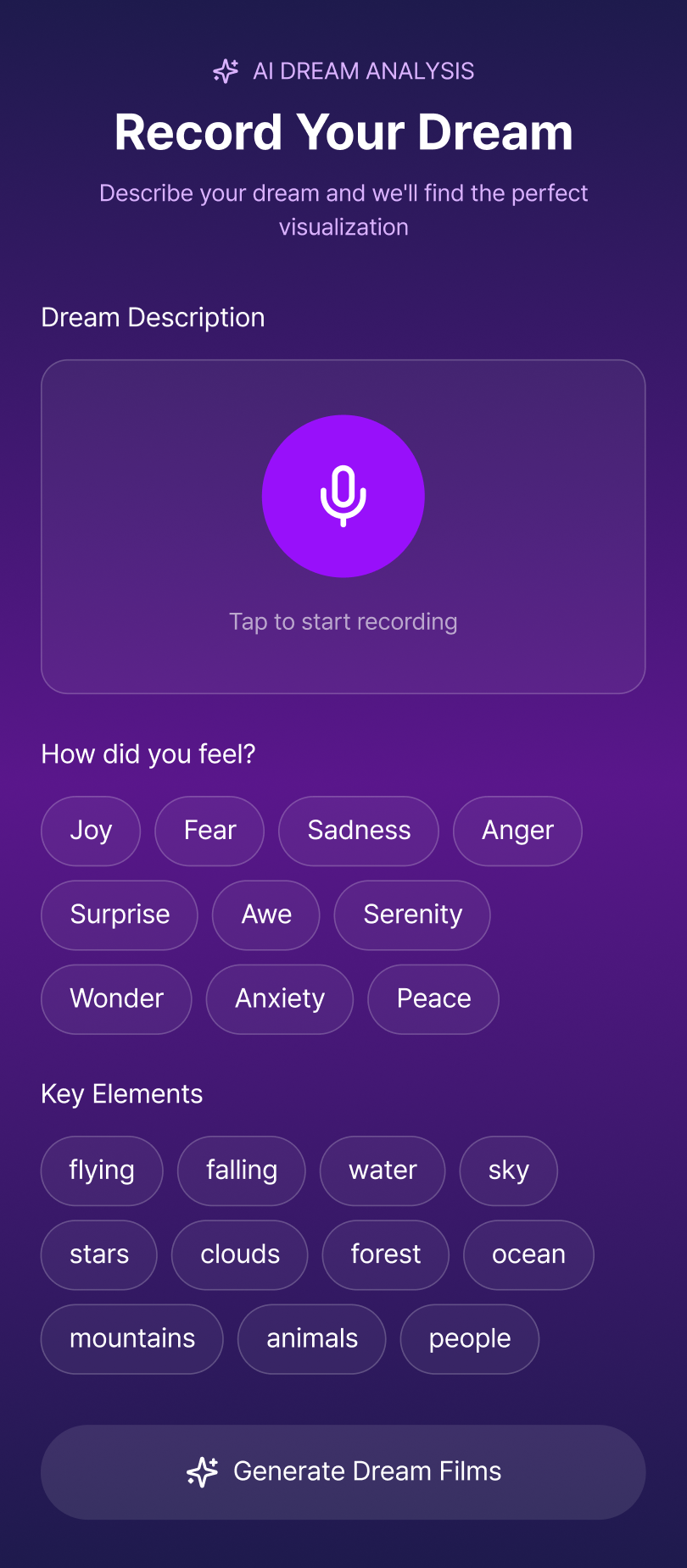687x1568 pixels.
Task: Add ocean to key elements
Action: point(528,1254)
